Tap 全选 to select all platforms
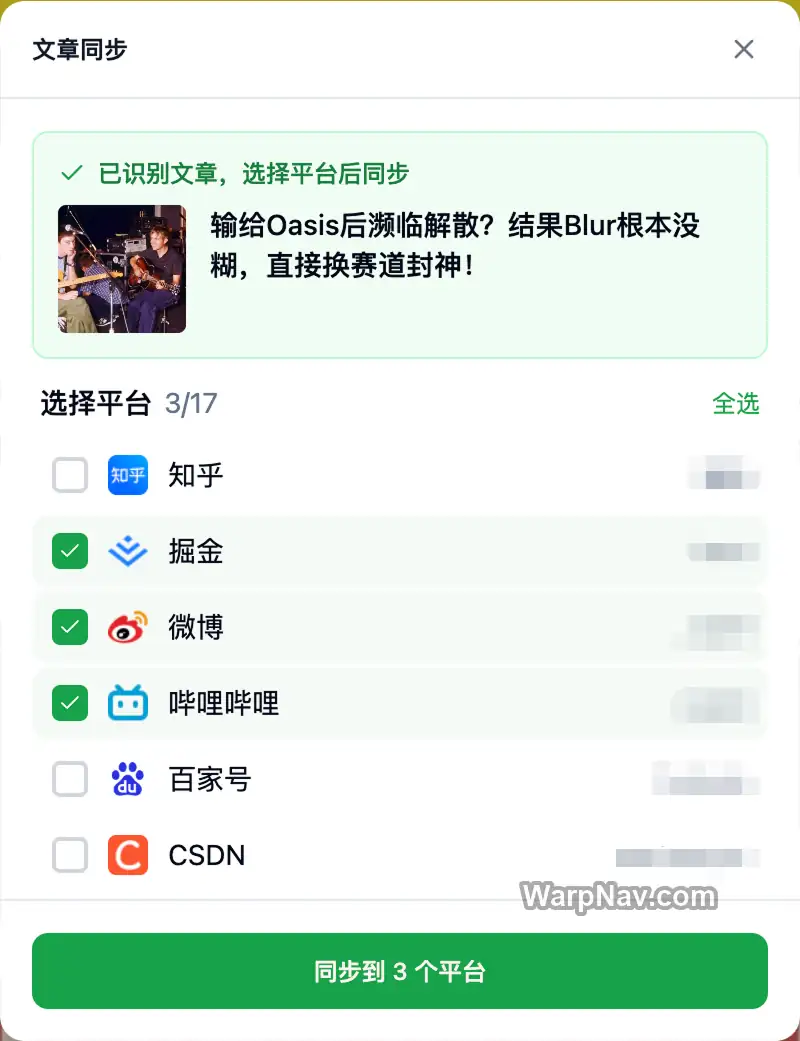The width and height of the screenshot is (800, 1041). [736, 403]
